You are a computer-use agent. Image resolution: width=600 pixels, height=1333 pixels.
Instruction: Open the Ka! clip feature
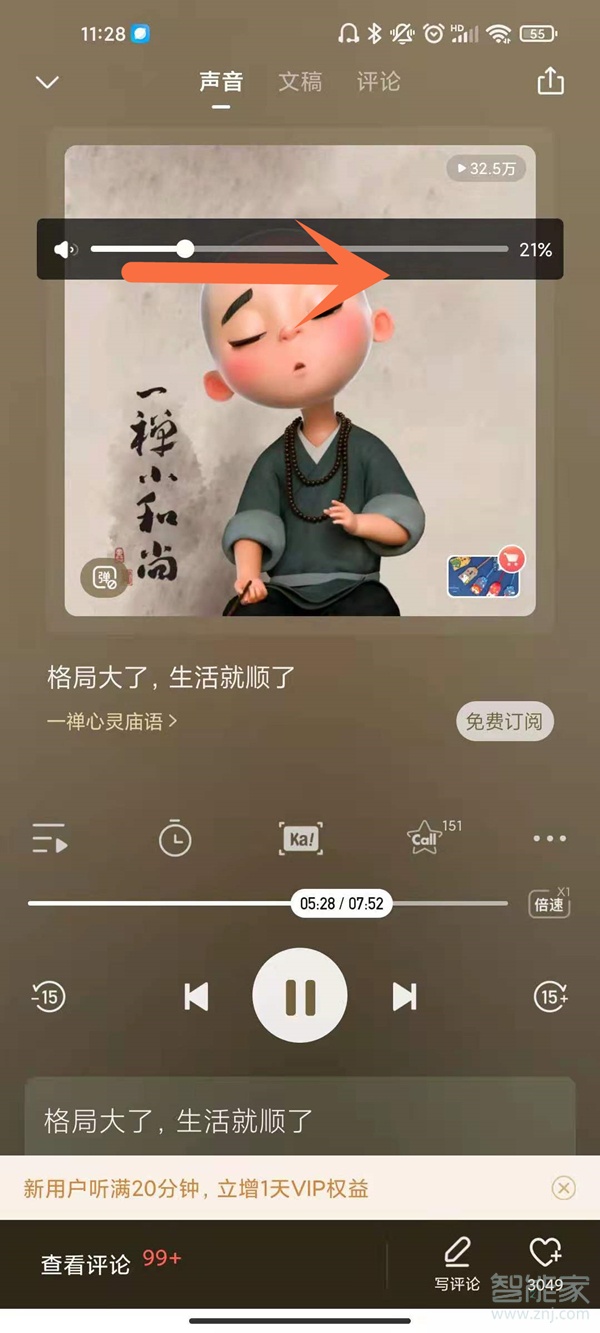300,838
